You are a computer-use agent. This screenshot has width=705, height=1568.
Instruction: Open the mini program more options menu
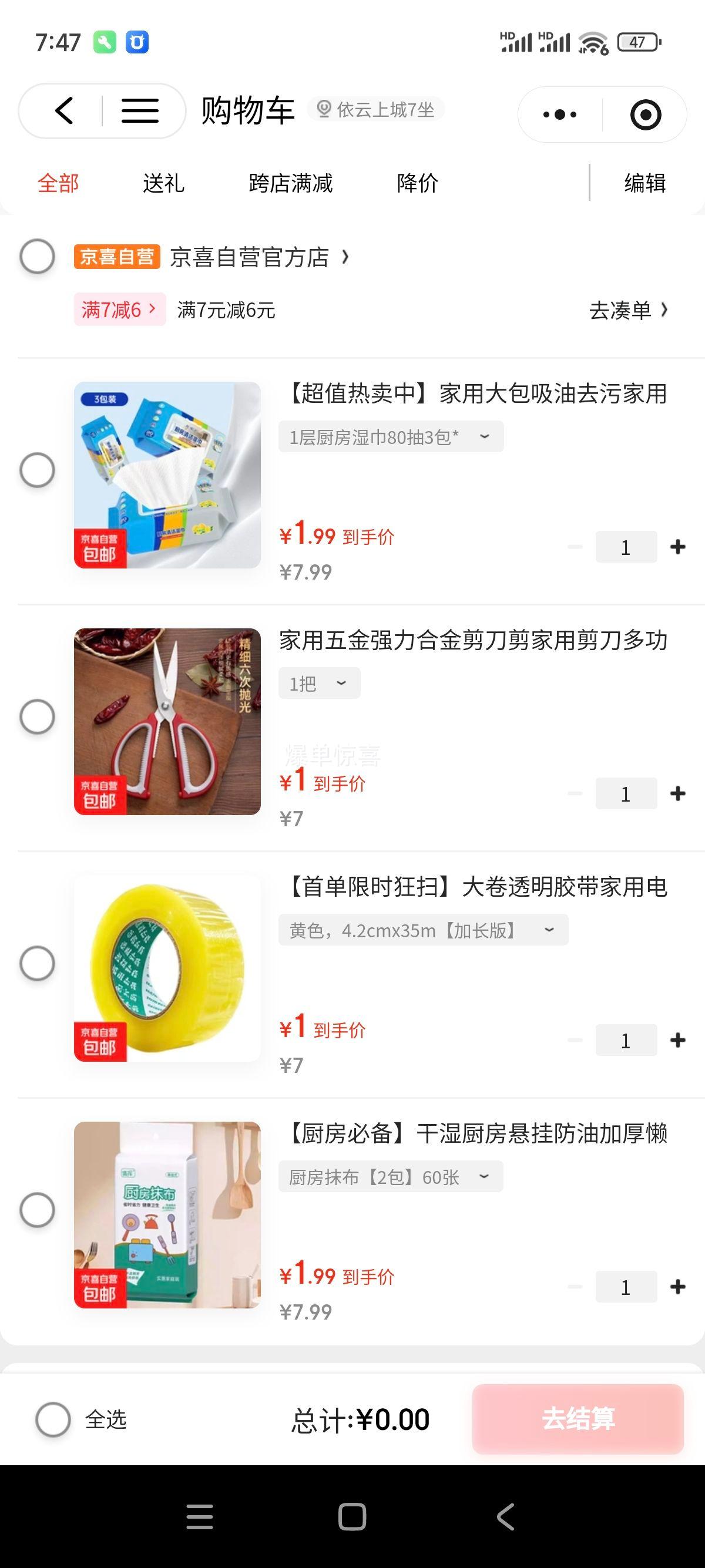tap(559, 115)
